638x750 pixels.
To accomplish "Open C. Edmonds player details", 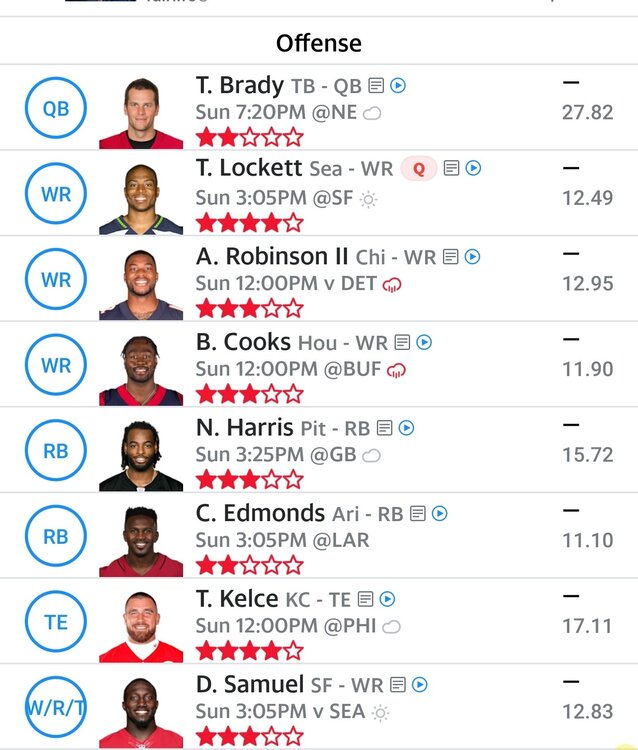I will coord(260,514).
